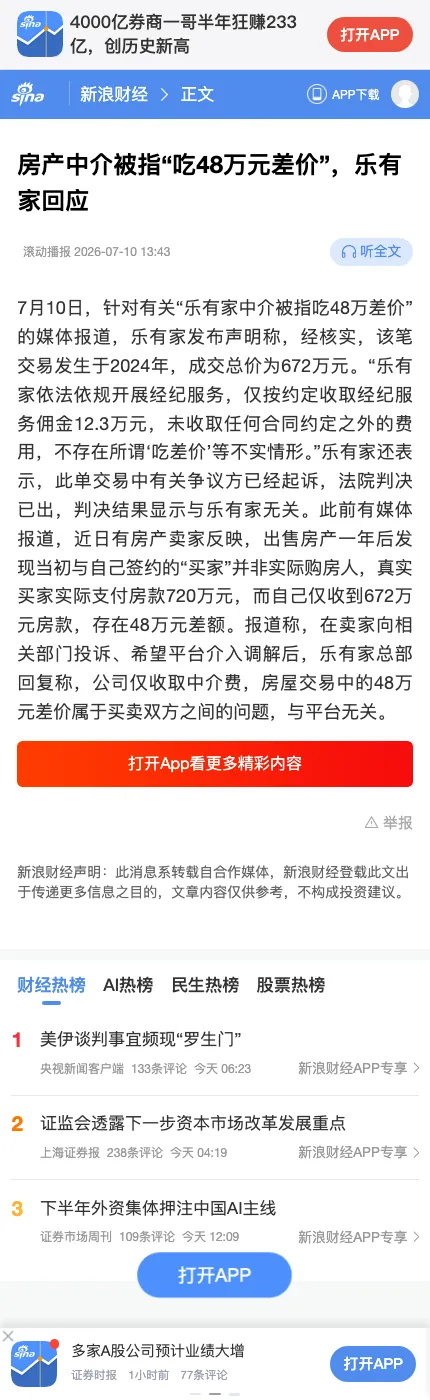Screen dimensions: 430x1400
Task: Tap the top banner's 打开APP button
Action: tap(370, 35)
